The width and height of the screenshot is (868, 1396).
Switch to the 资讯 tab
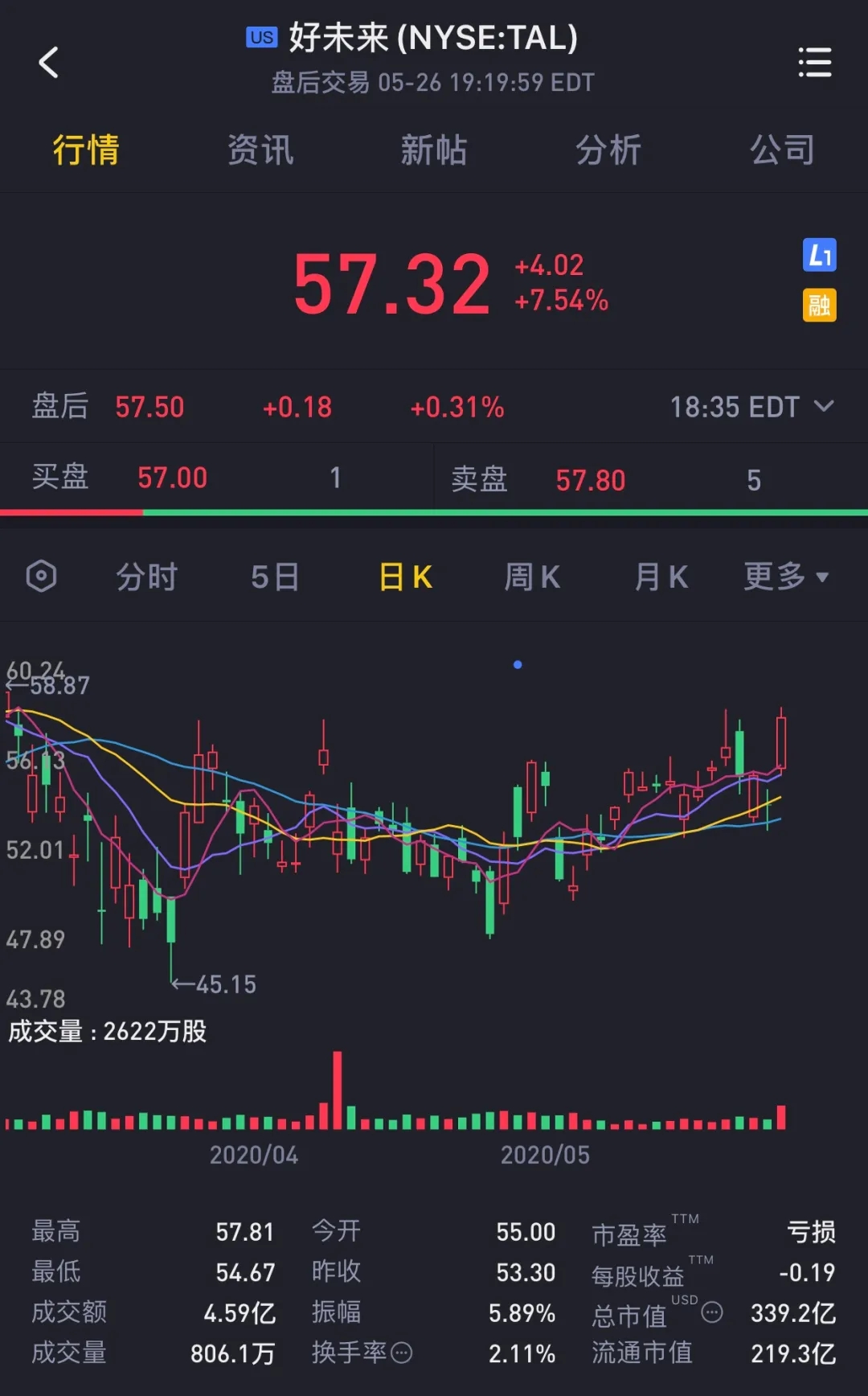(x=260, y=150)
